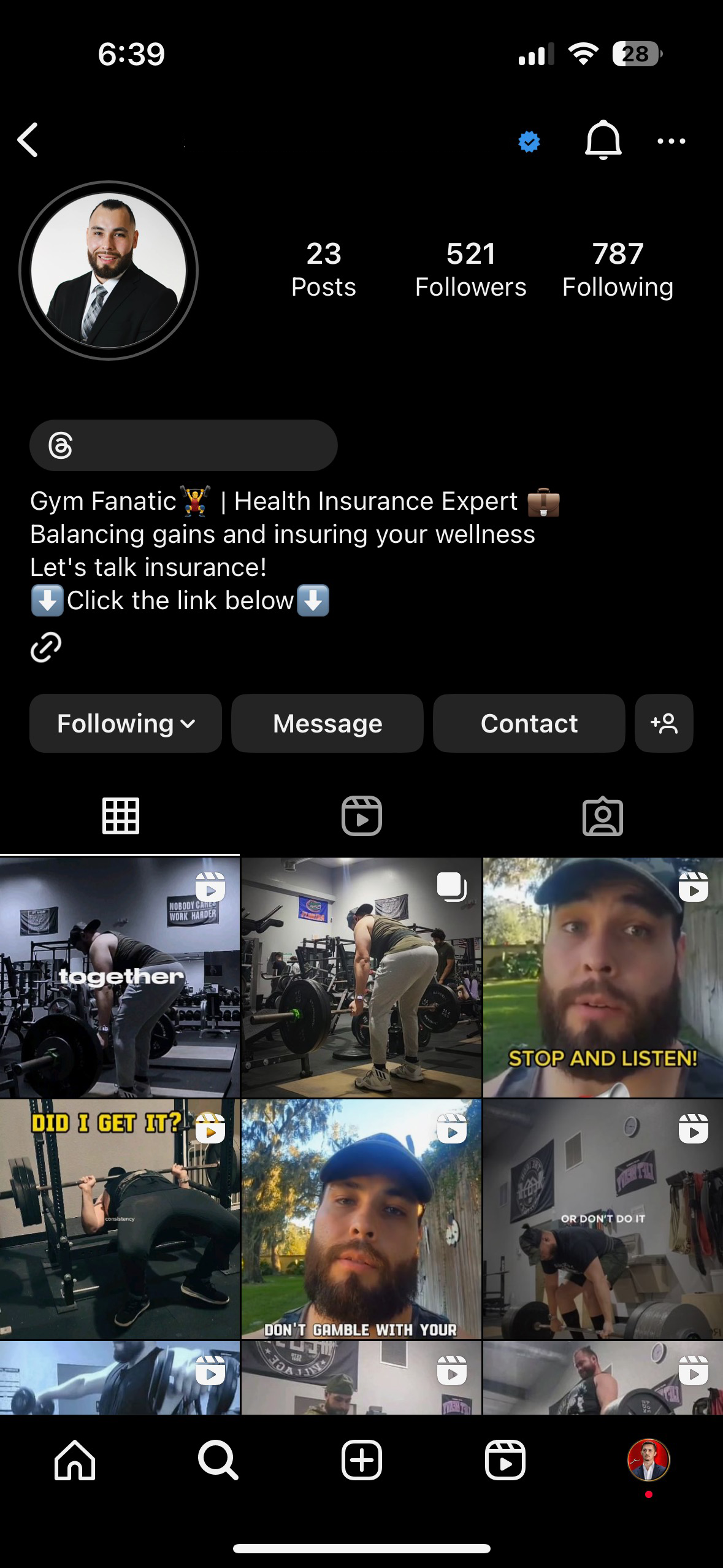Image resolution: width=723 pixels, height=1568 pixels.
Task: Open the 'STOP AND LISTEN!' reel
Action: click(603, 977)
